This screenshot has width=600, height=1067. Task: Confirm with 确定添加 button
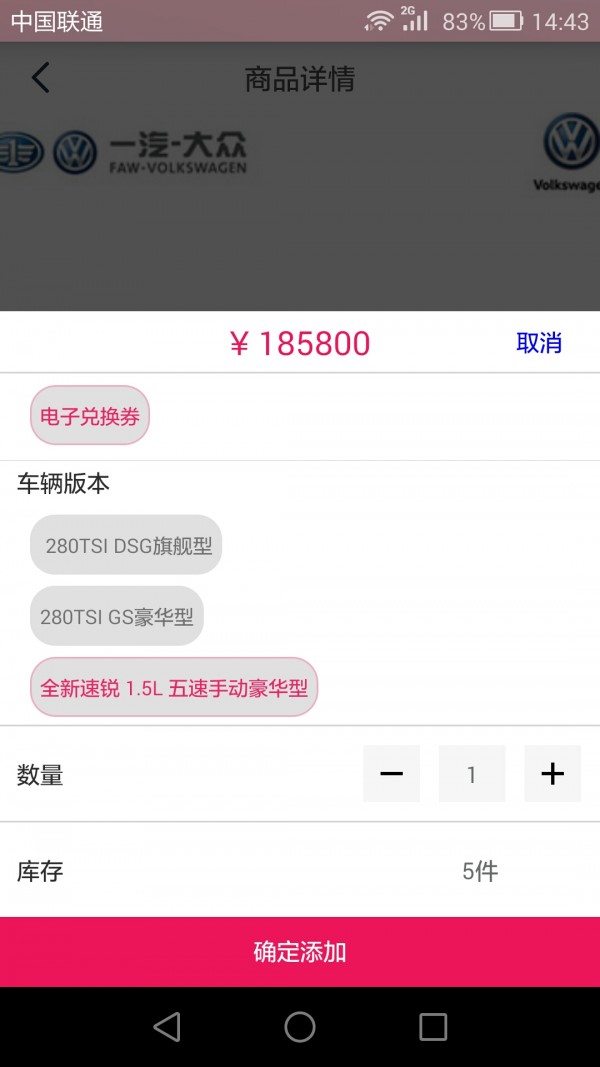pyautogui.click(x=300, y=951)
